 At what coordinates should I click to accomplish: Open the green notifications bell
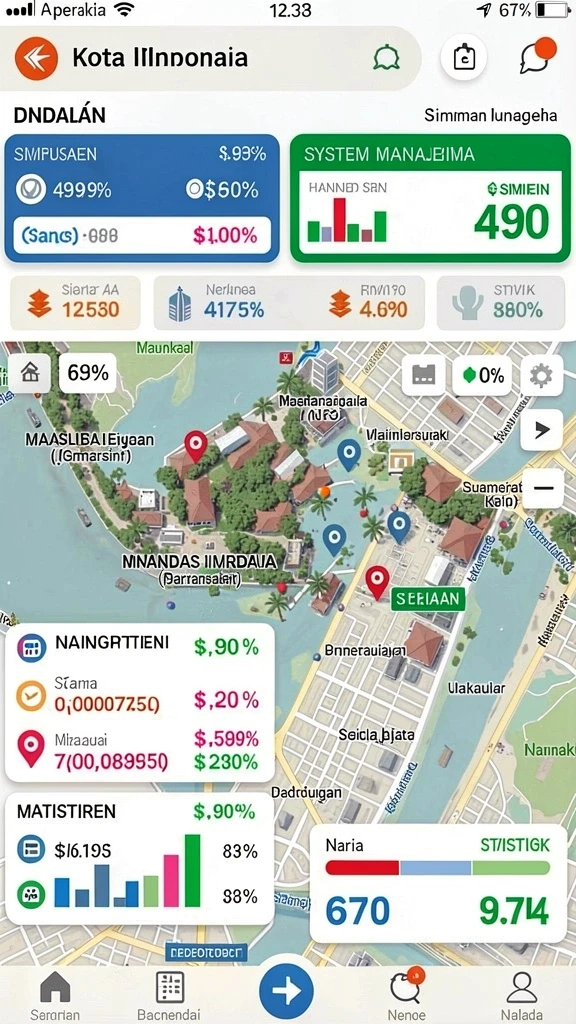point(385,59)
